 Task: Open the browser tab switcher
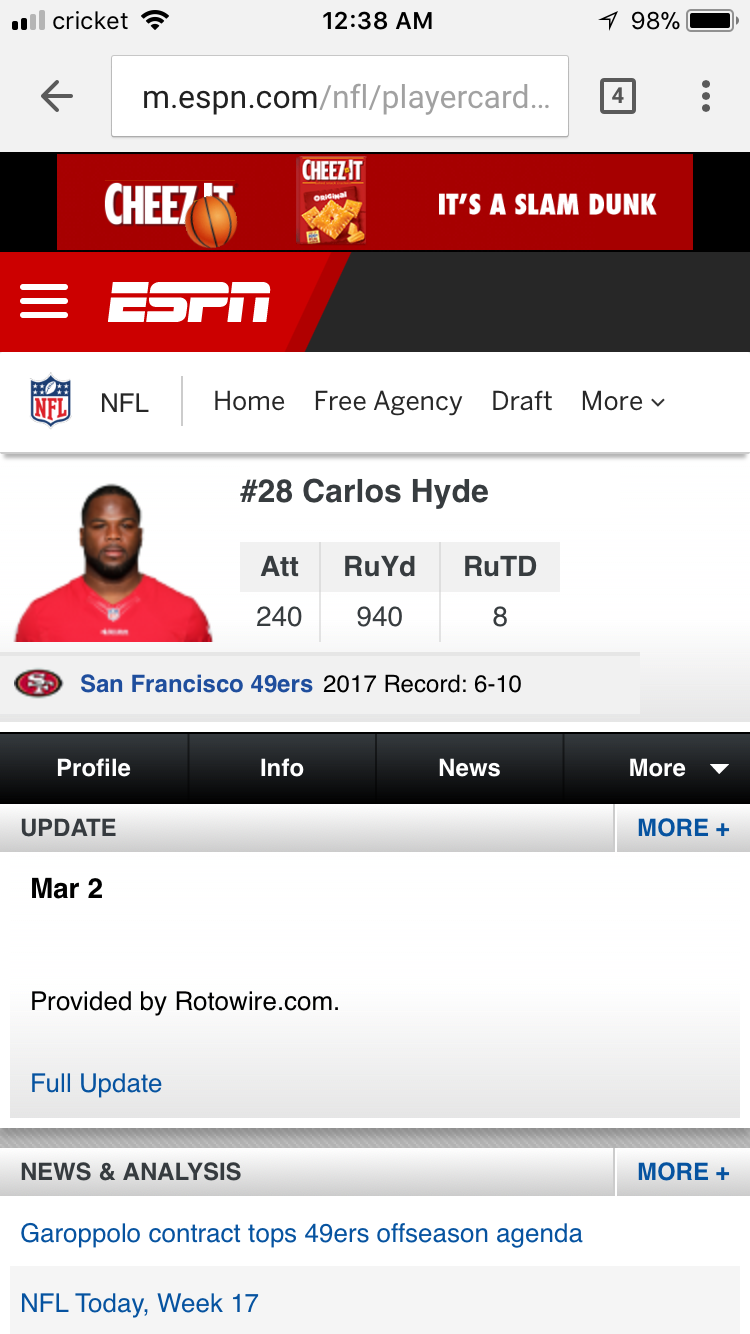[x=617, y=96]
